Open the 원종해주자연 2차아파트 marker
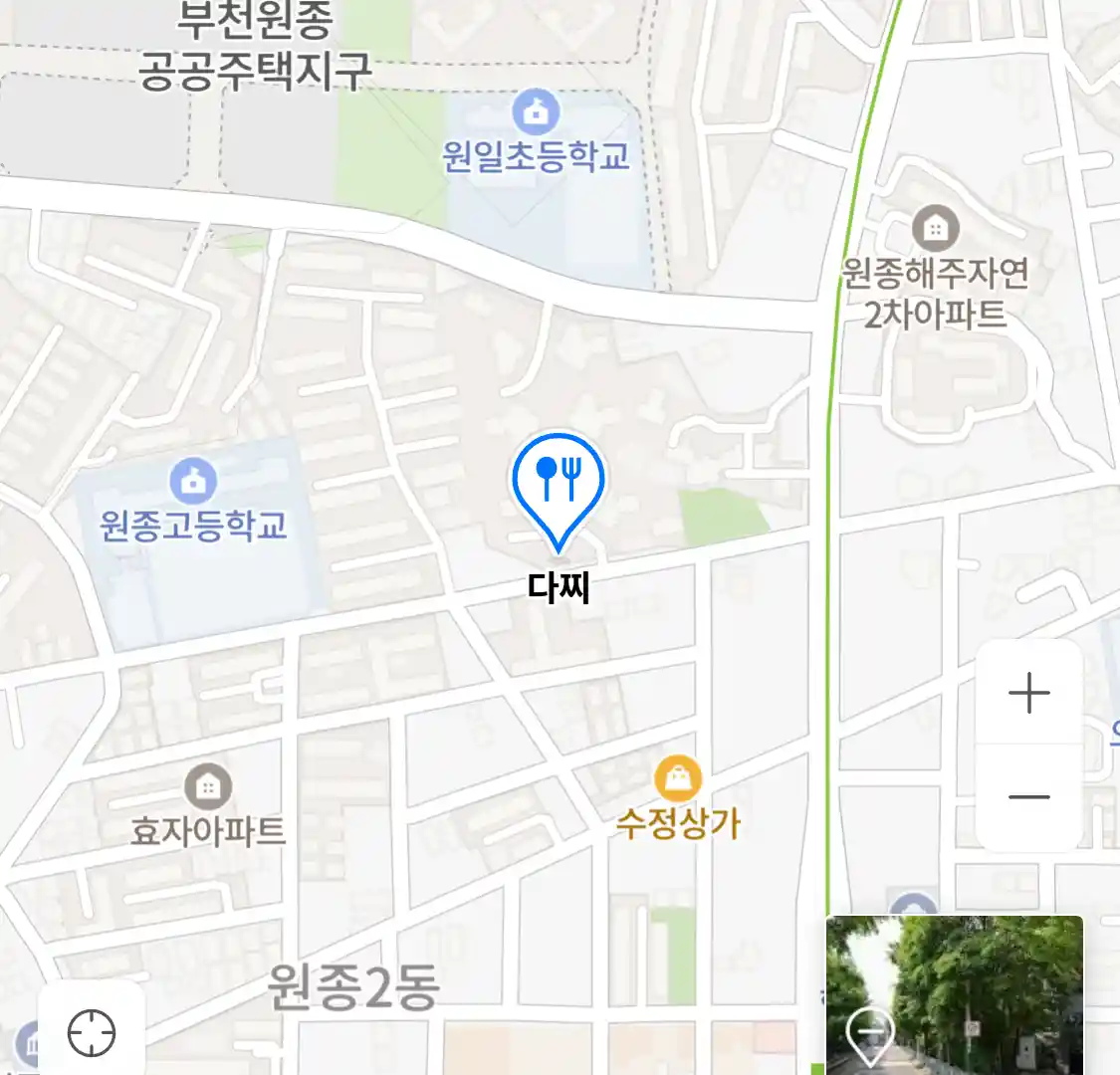1120x1075 pixels. click(x=935, y=229)
